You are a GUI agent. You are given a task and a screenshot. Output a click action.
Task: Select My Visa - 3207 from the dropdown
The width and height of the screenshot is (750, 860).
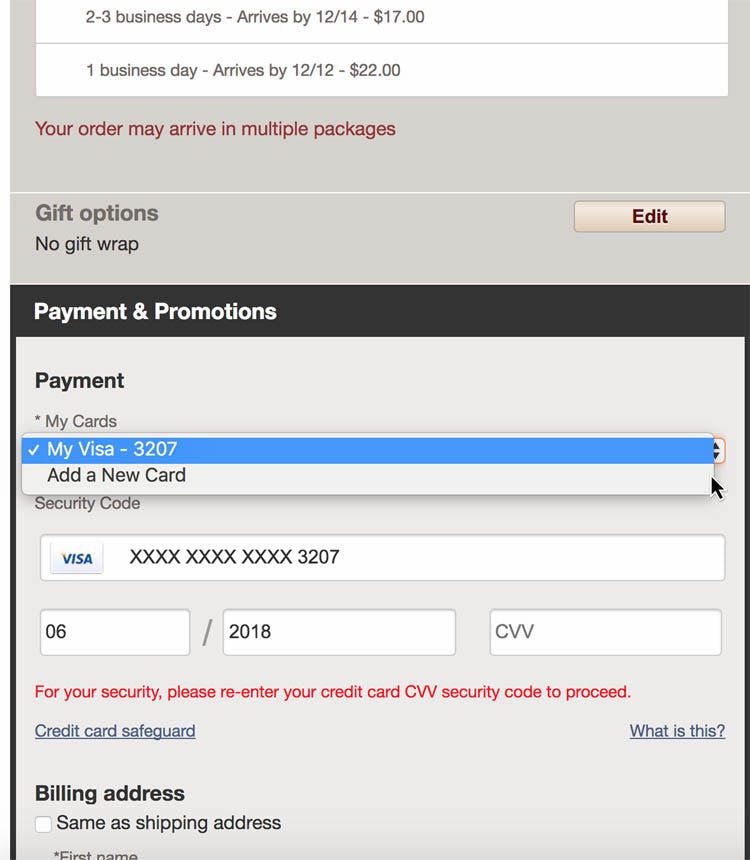[x=112, y=450]
